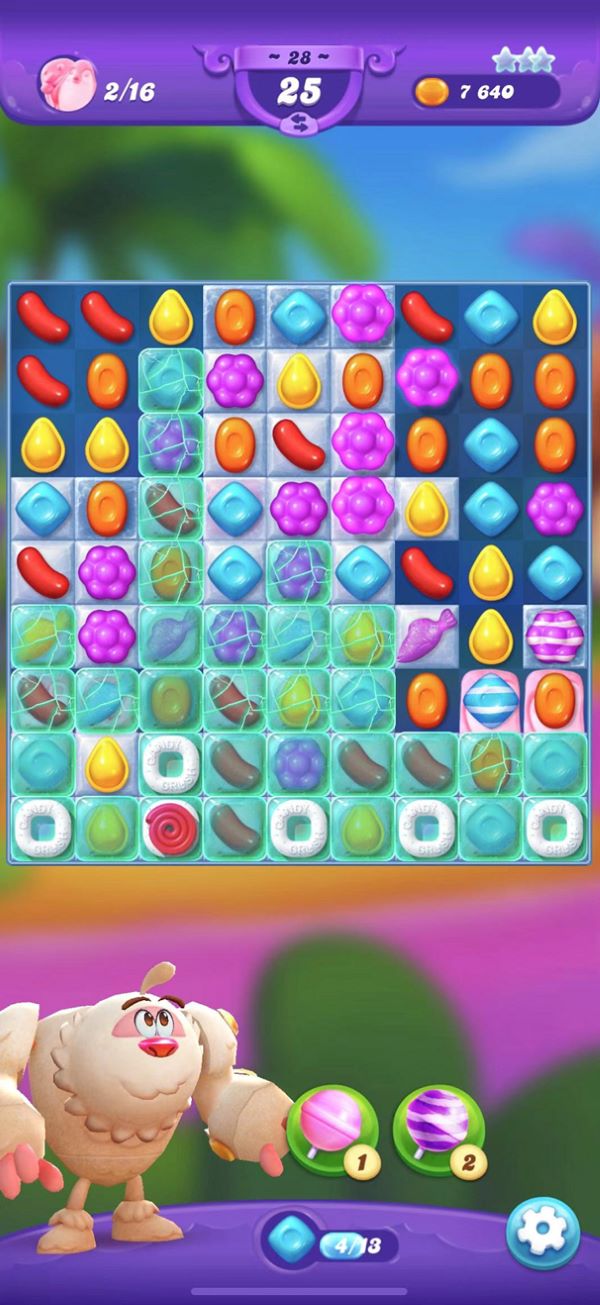Open the settings gear button
Screen dimensions: 600x1305
[542, 1233]
